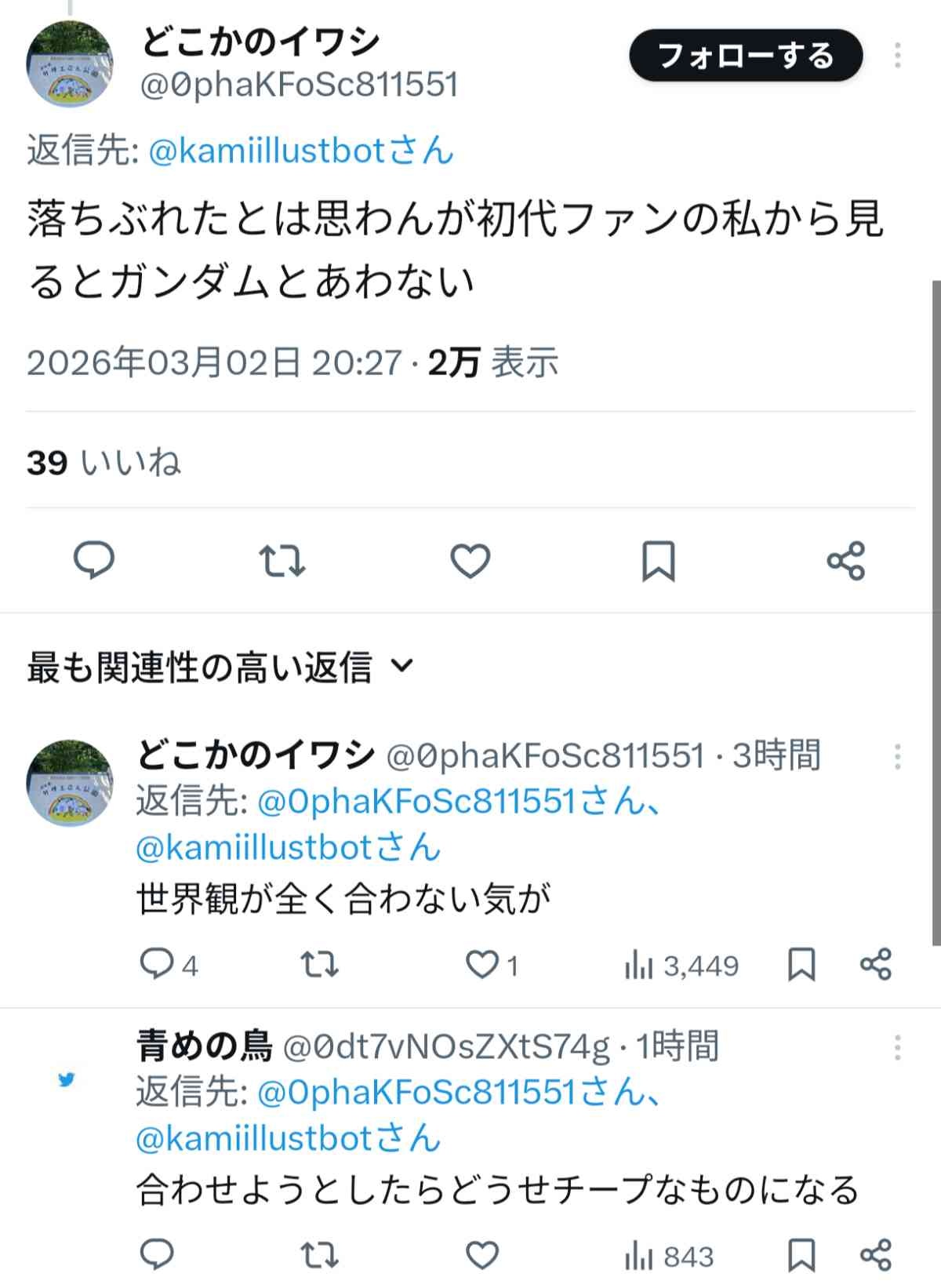Open overflow menu on the main post

[897, 56]
